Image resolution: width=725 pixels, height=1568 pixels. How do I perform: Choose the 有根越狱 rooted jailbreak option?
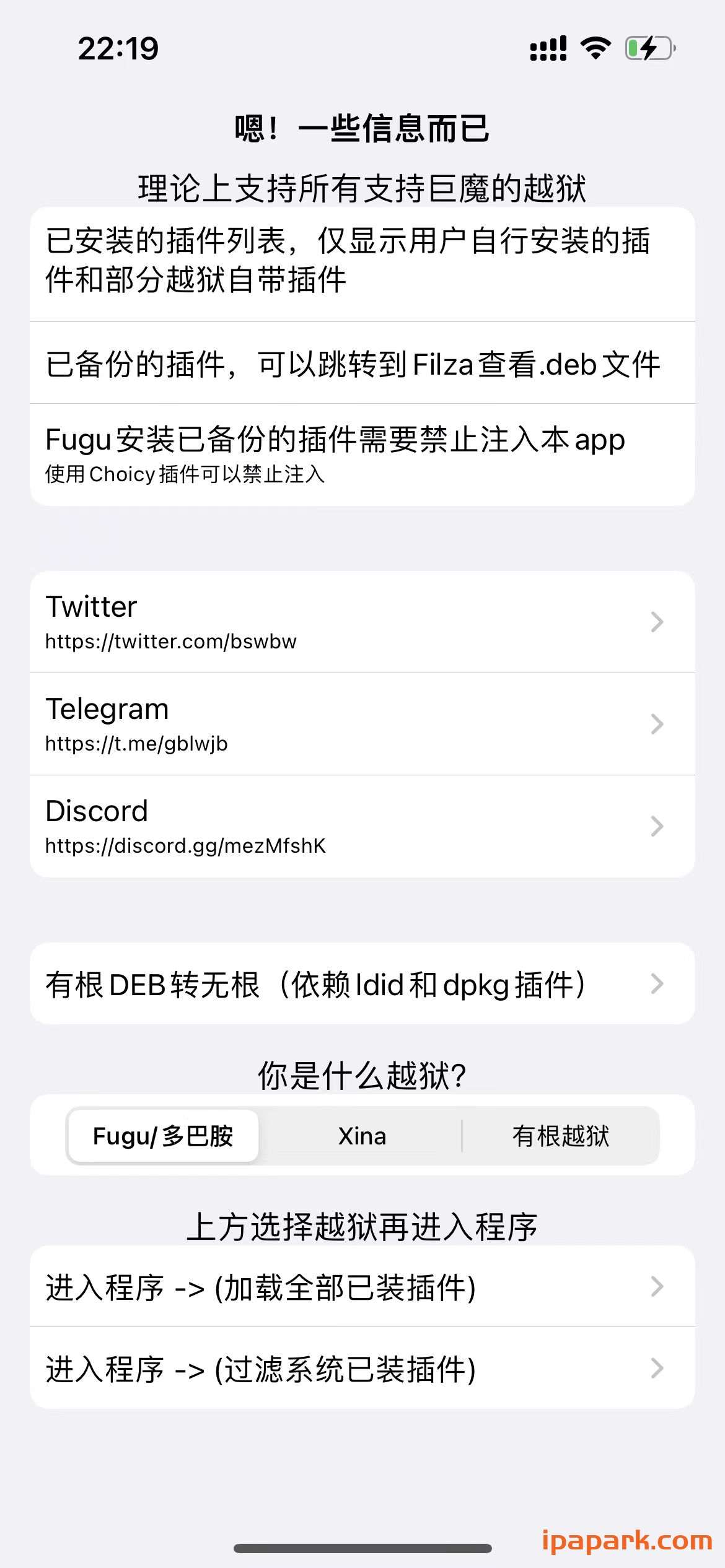point(561,1135)
